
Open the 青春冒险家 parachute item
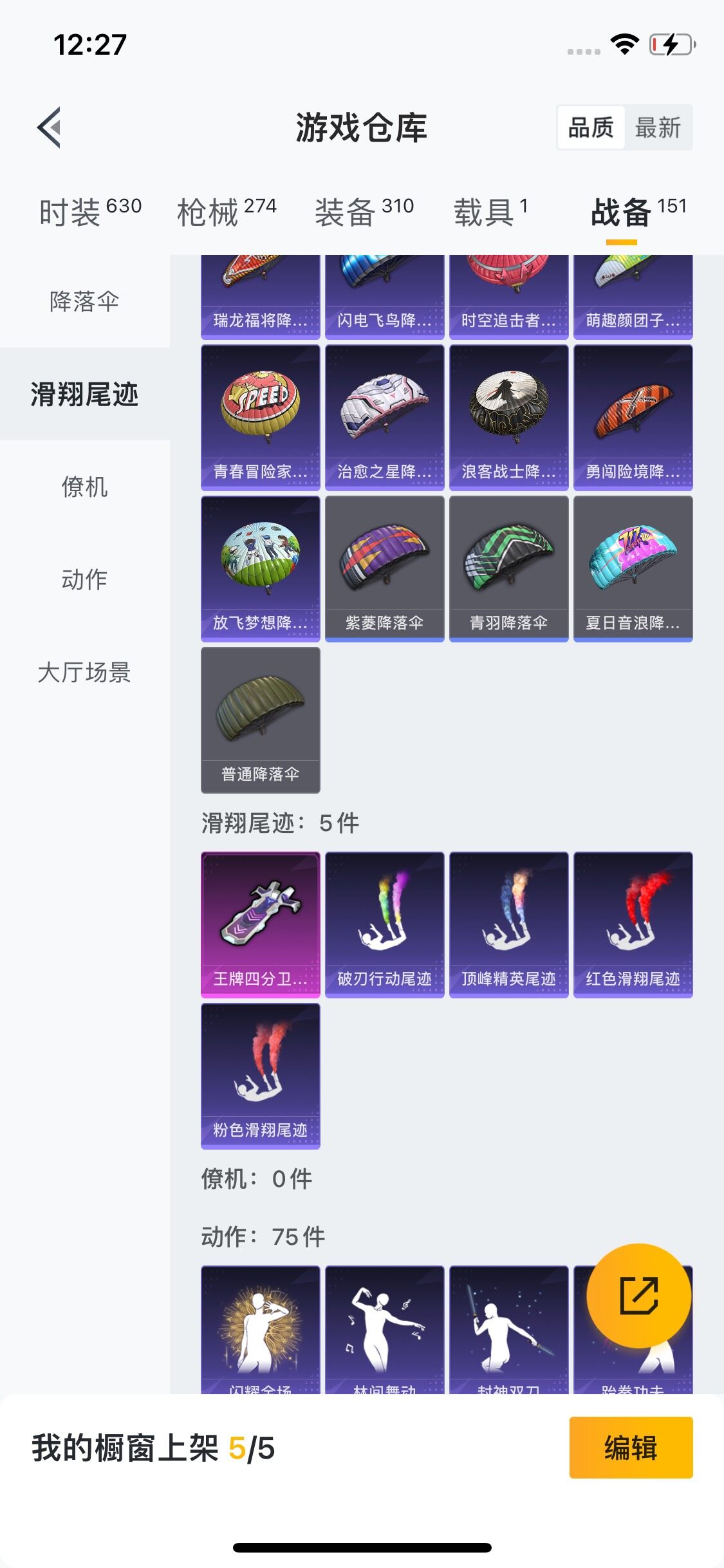coord(260,417)
